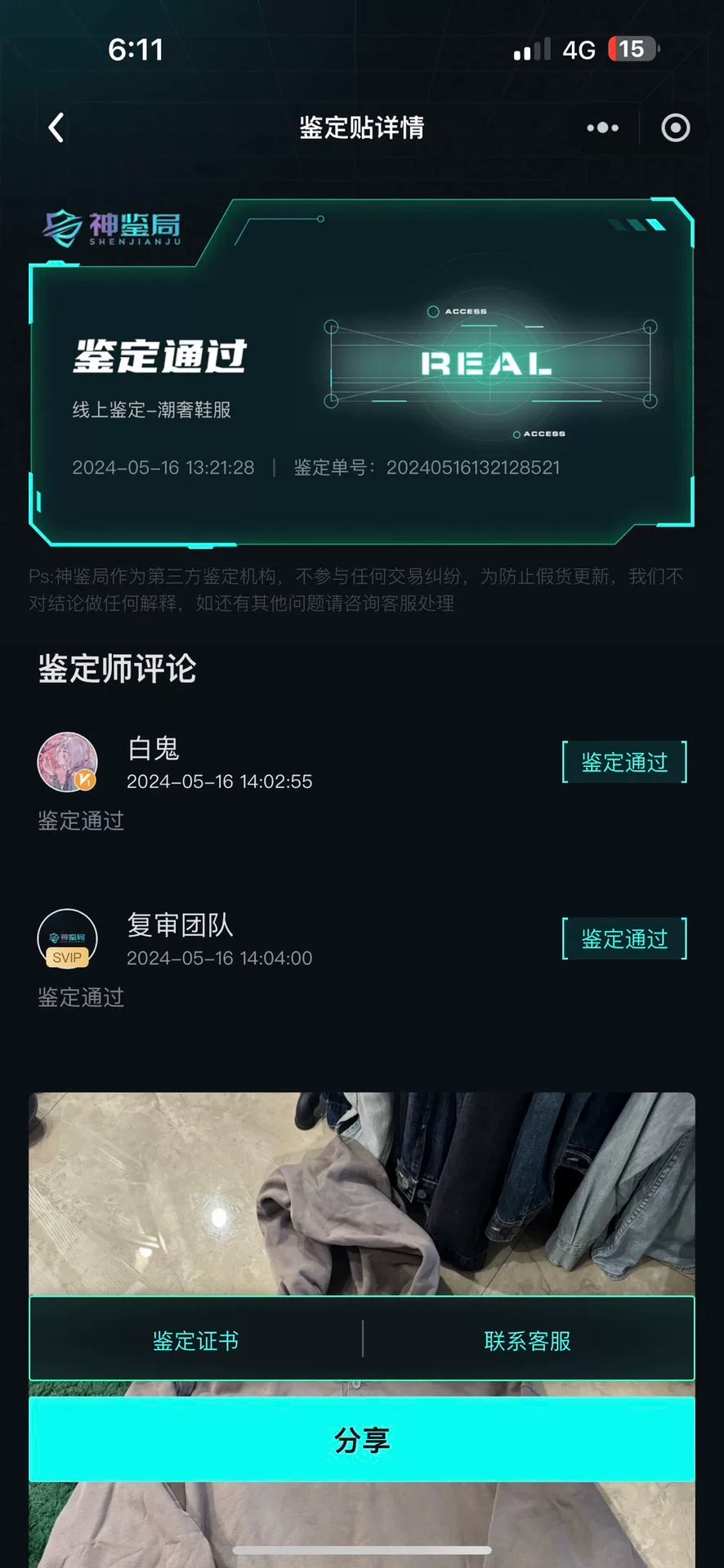Viewport: 724px width, 1568px height.
Task: Share the result with the 分享 button
Action: click(x=362, y=1440)
